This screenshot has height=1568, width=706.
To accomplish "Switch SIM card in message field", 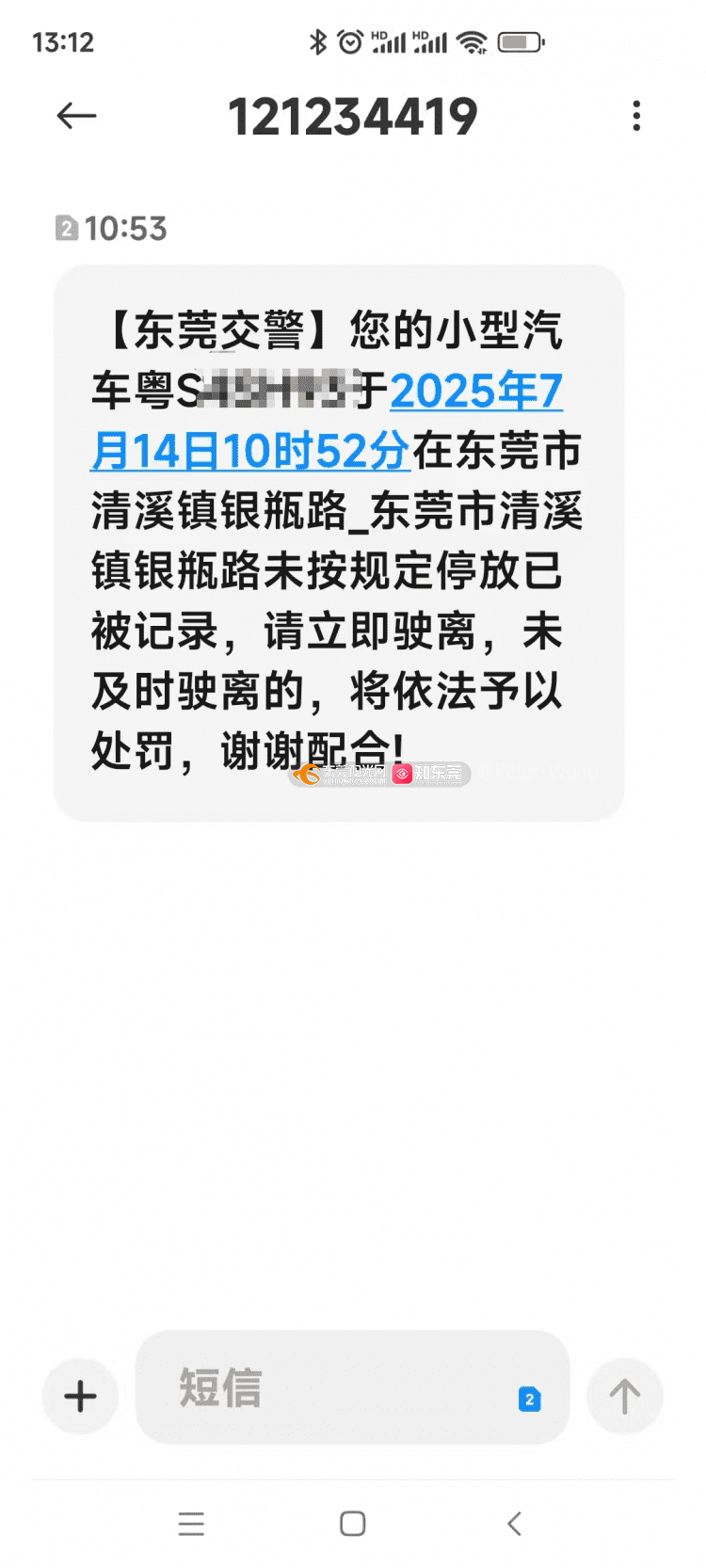I will click(x=530, y=1399).
